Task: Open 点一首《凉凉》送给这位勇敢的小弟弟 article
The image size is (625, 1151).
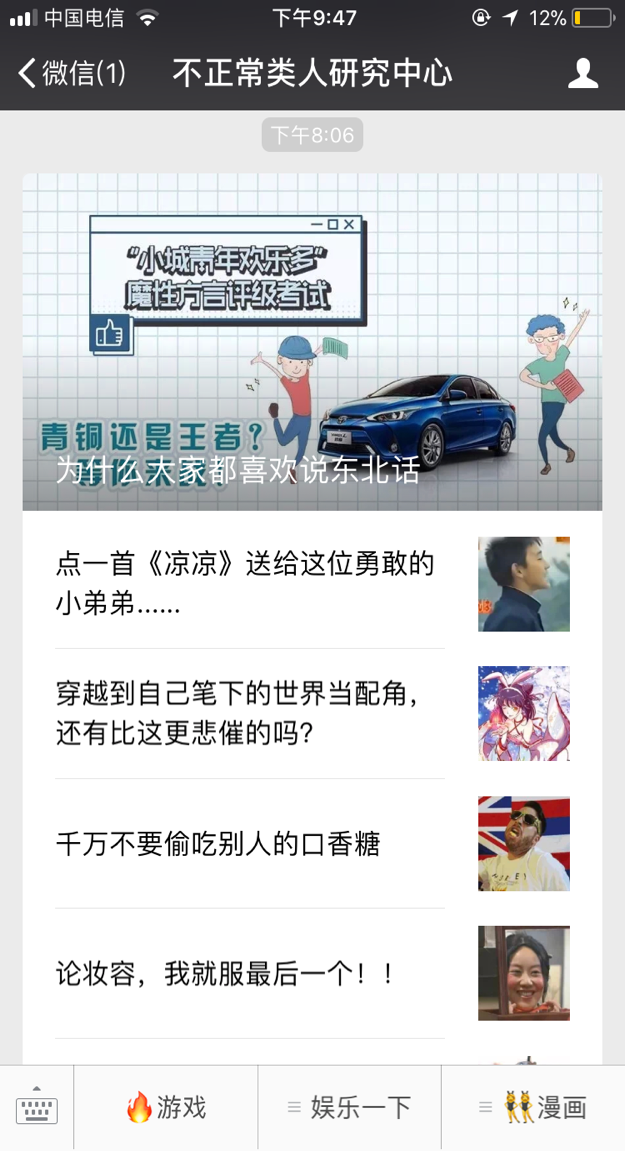Action: pyautogui.click(x=312, y=584)
